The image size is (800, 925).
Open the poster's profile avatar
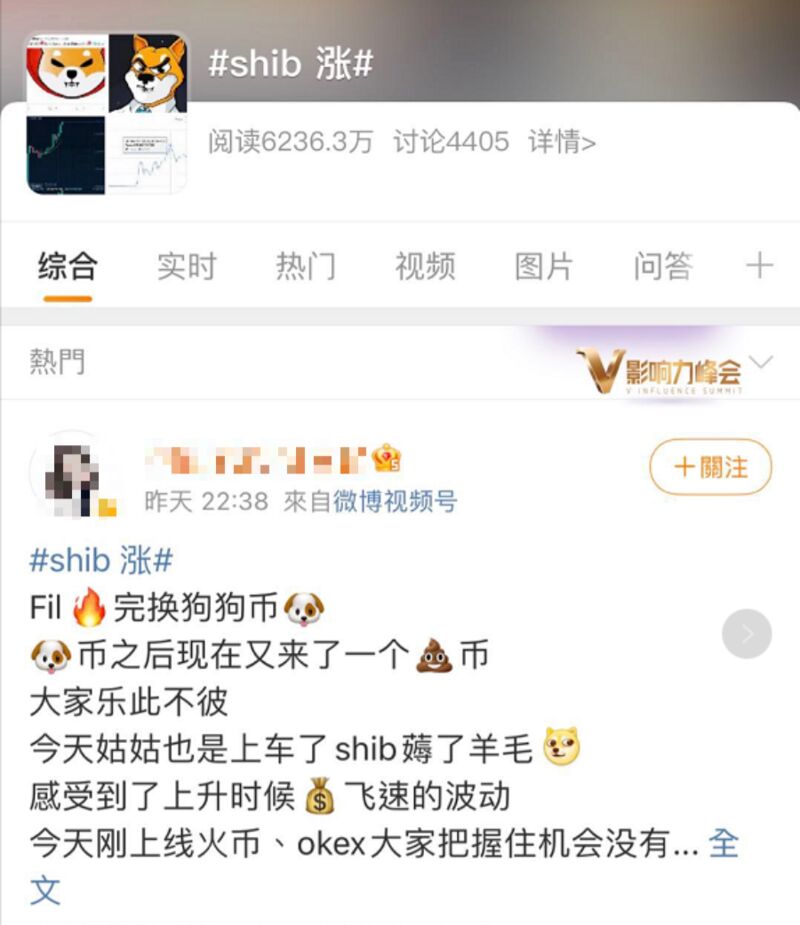point(70,476)
